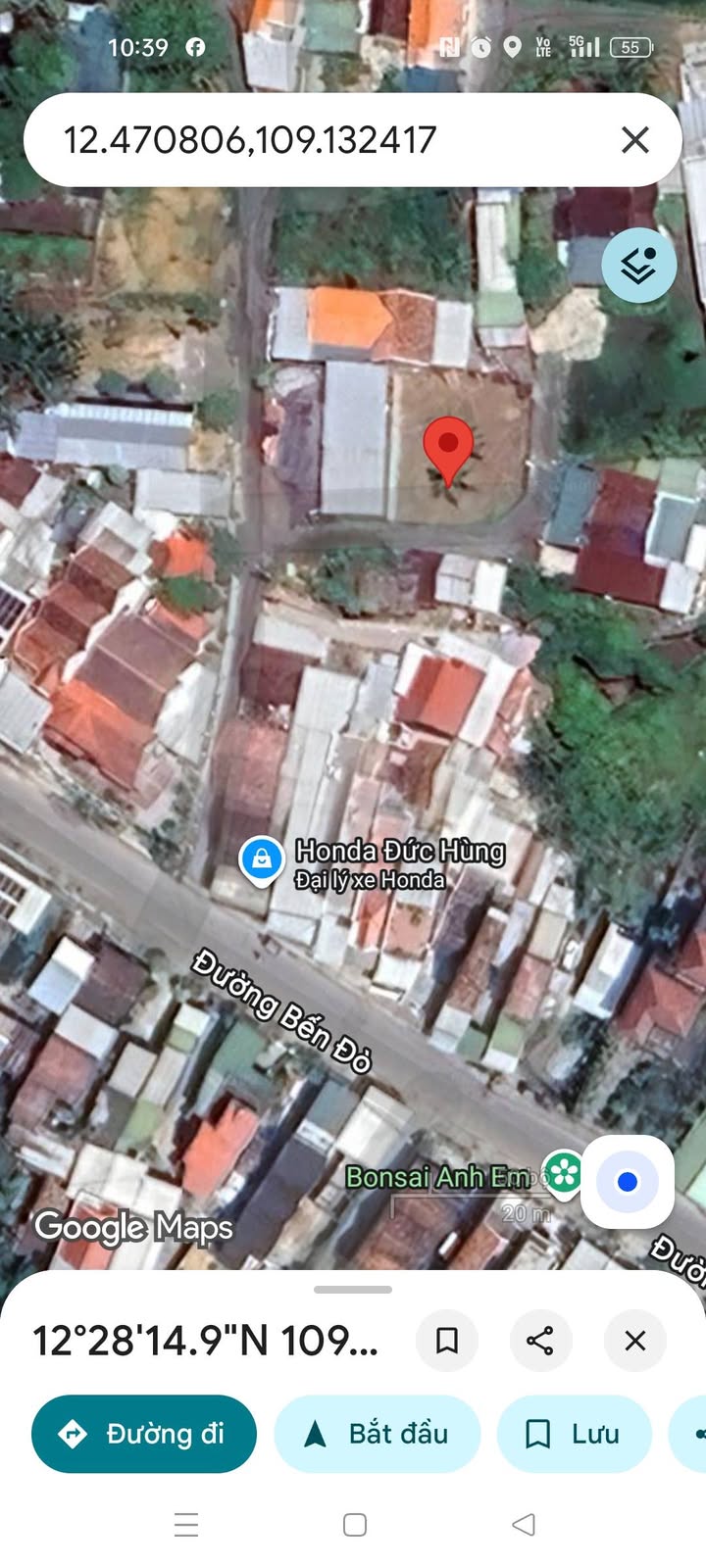Center map on my location
Viewport: 706px width, 1568px height.
(x=628, y=1182)
